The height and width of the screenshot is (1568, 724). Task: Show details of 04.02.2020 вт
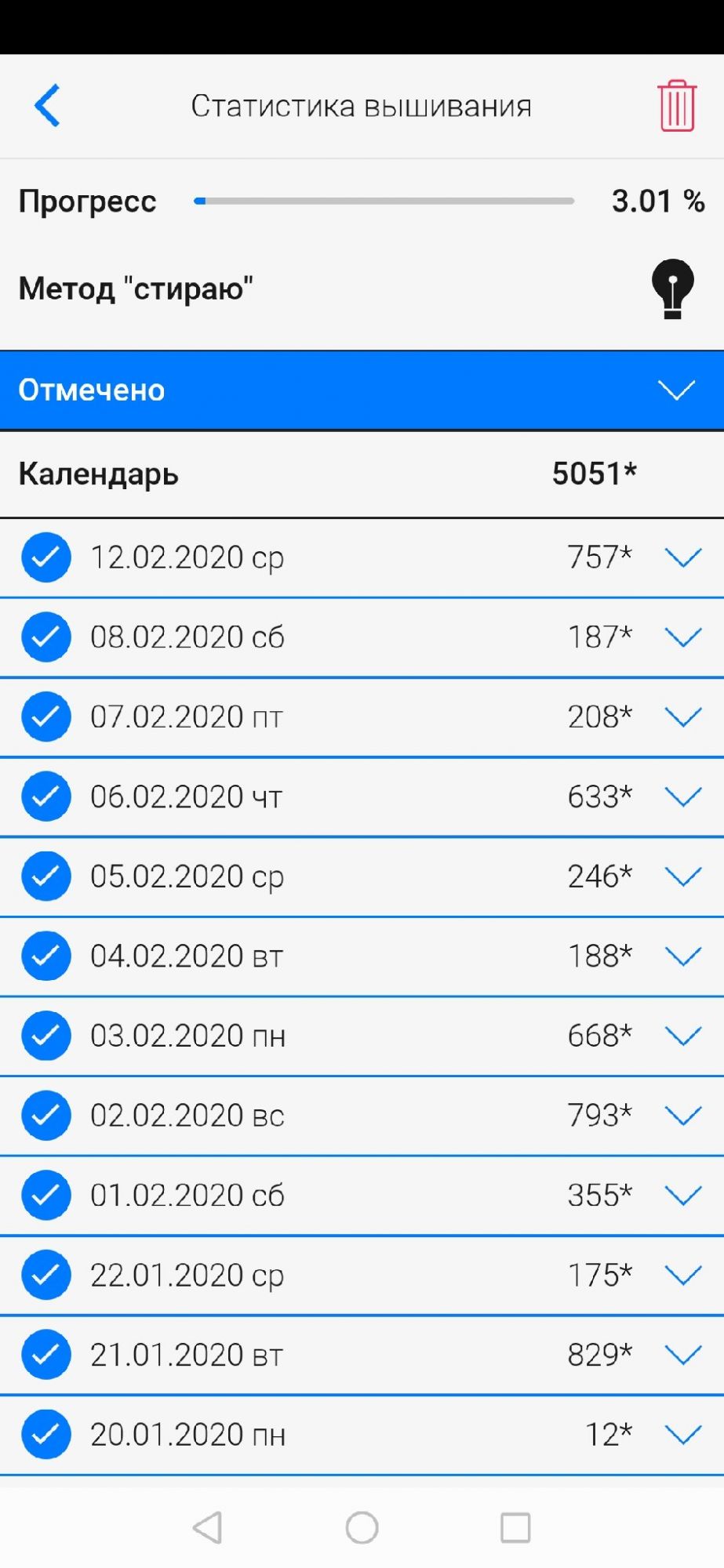pos(682,956)
